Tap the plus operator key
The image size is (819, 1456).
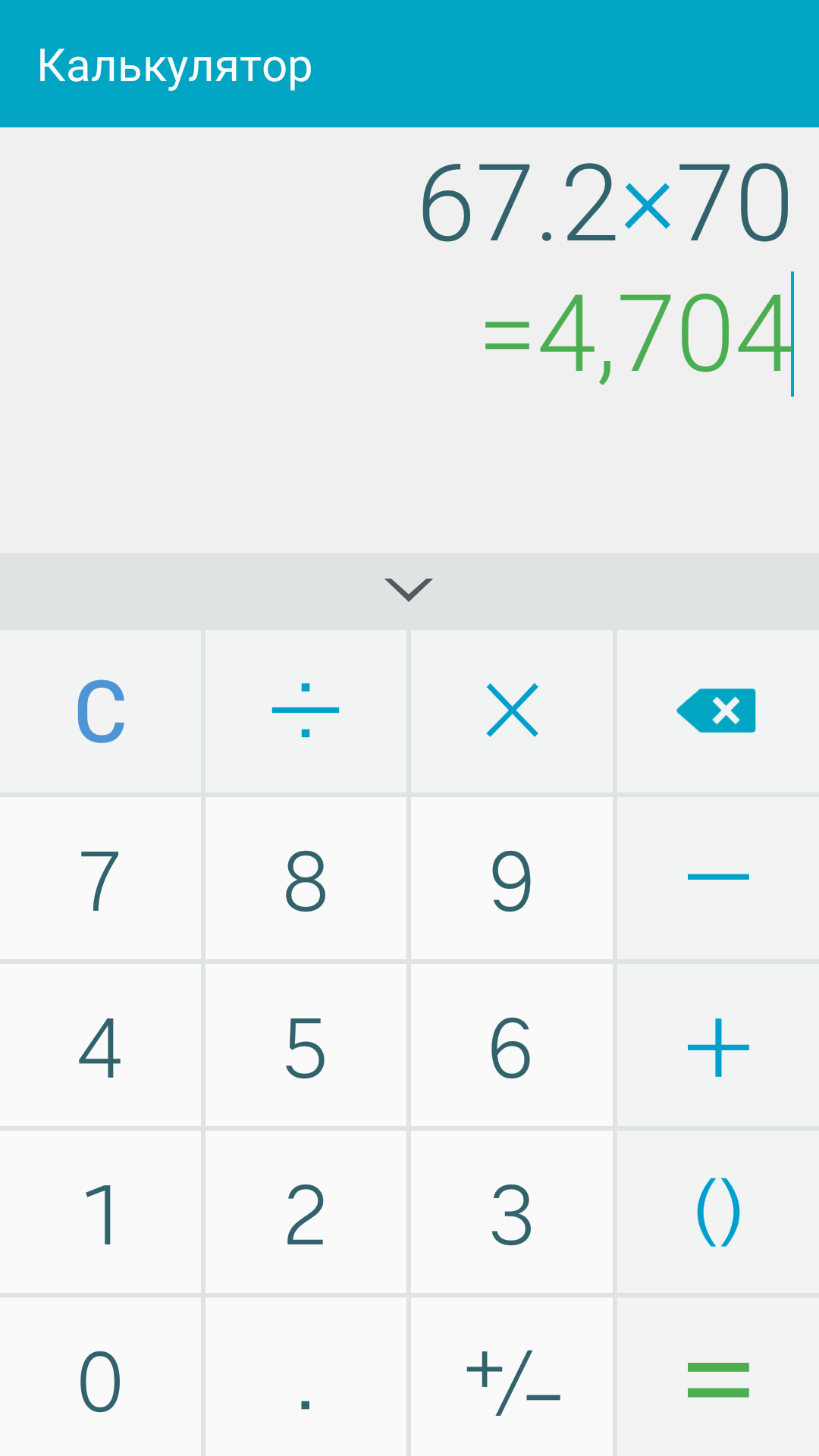click(718, 1046)
